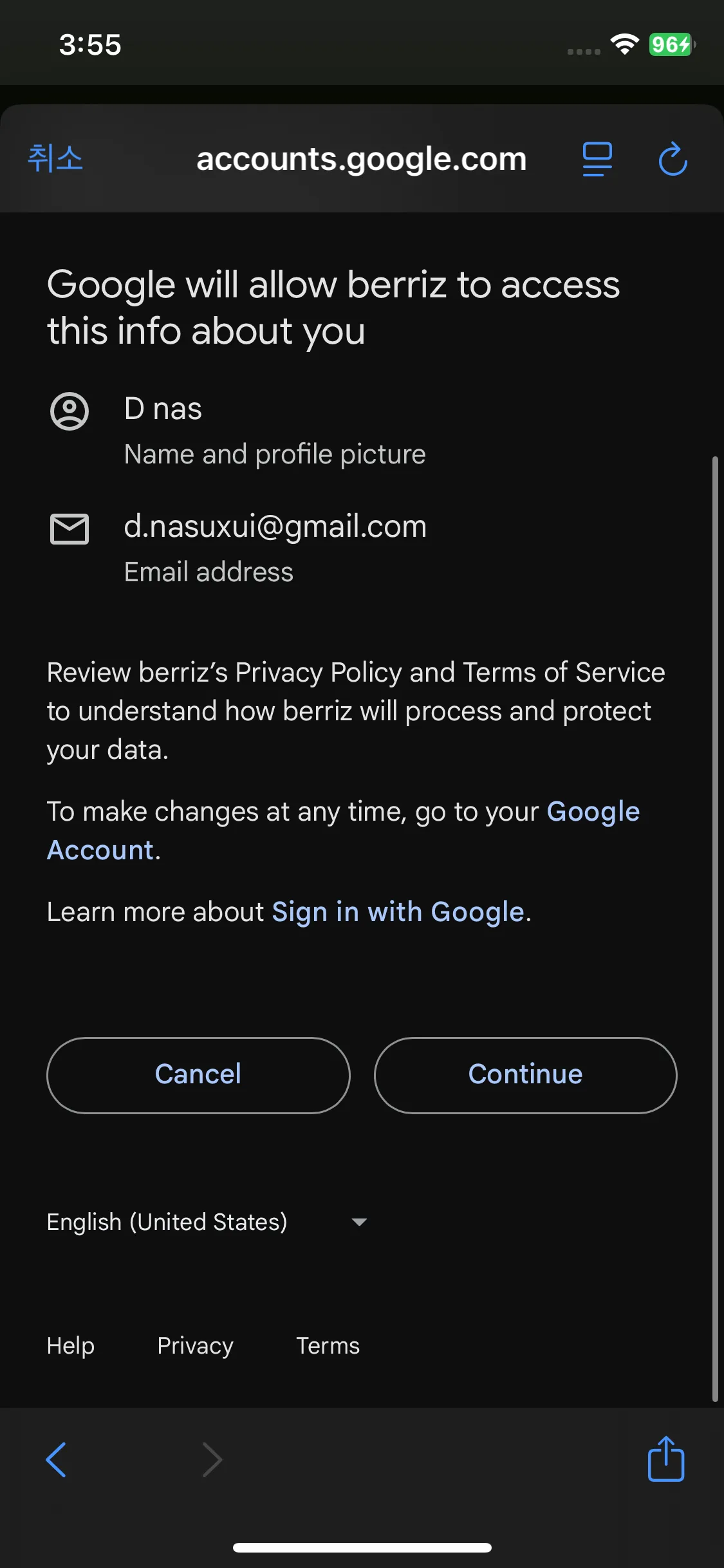Open the Terms link
Image resolution: width=724 pixels, height=1568 pixels.
pyautogui.click(x=328, y=1345)
